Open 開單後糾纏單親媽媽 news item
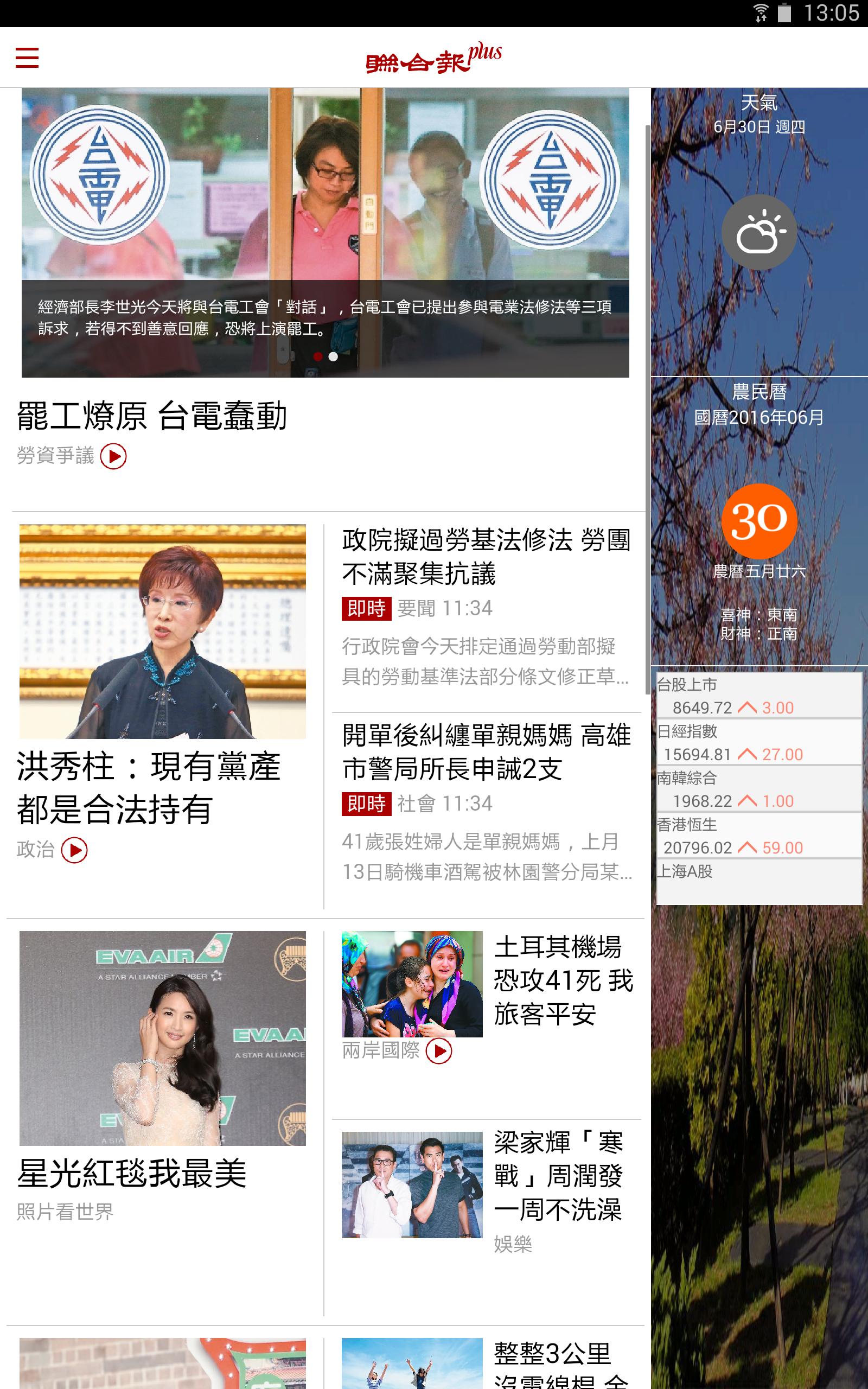Viewport: 868px width, 1389px height. (x=486, y=752)
